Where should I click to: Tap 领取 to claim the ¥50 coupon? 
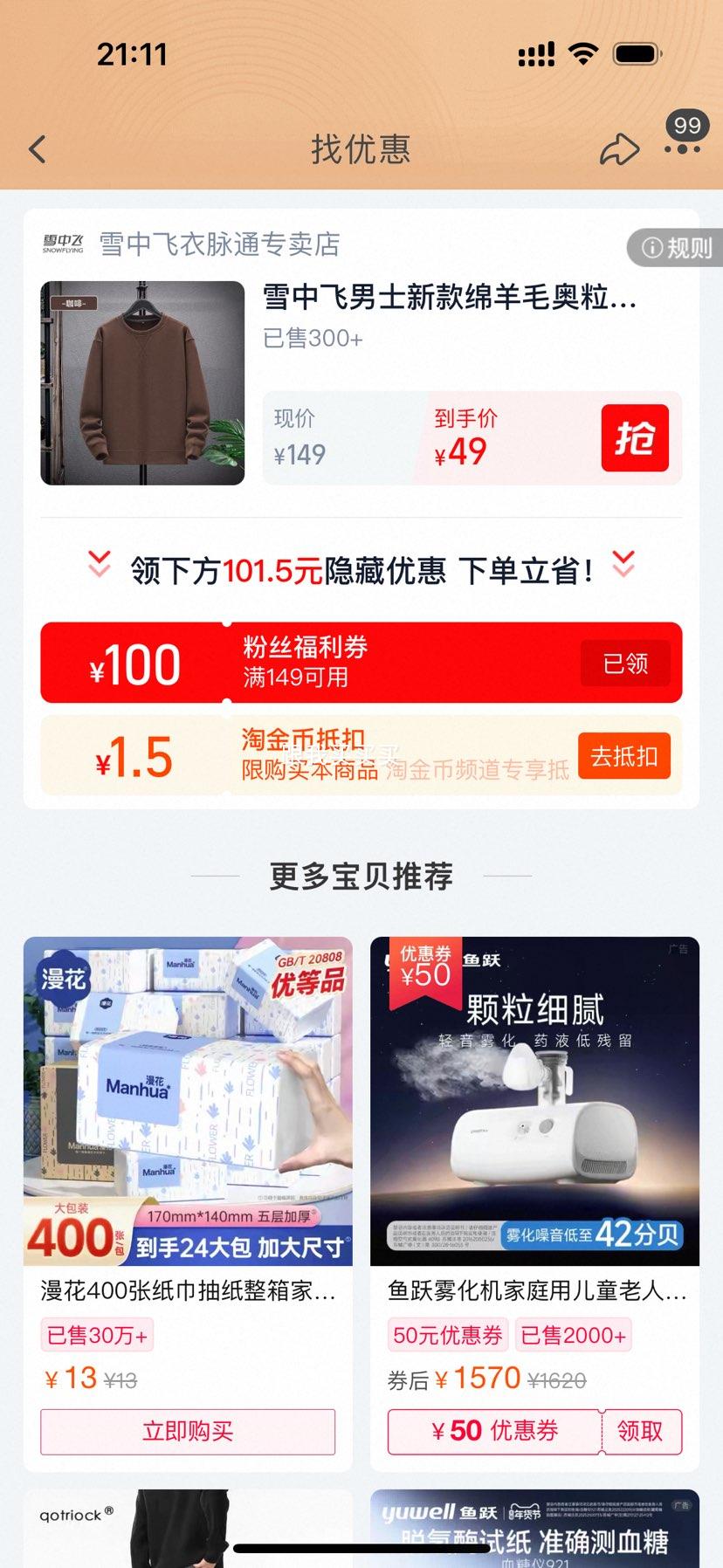pos(643,1432)
